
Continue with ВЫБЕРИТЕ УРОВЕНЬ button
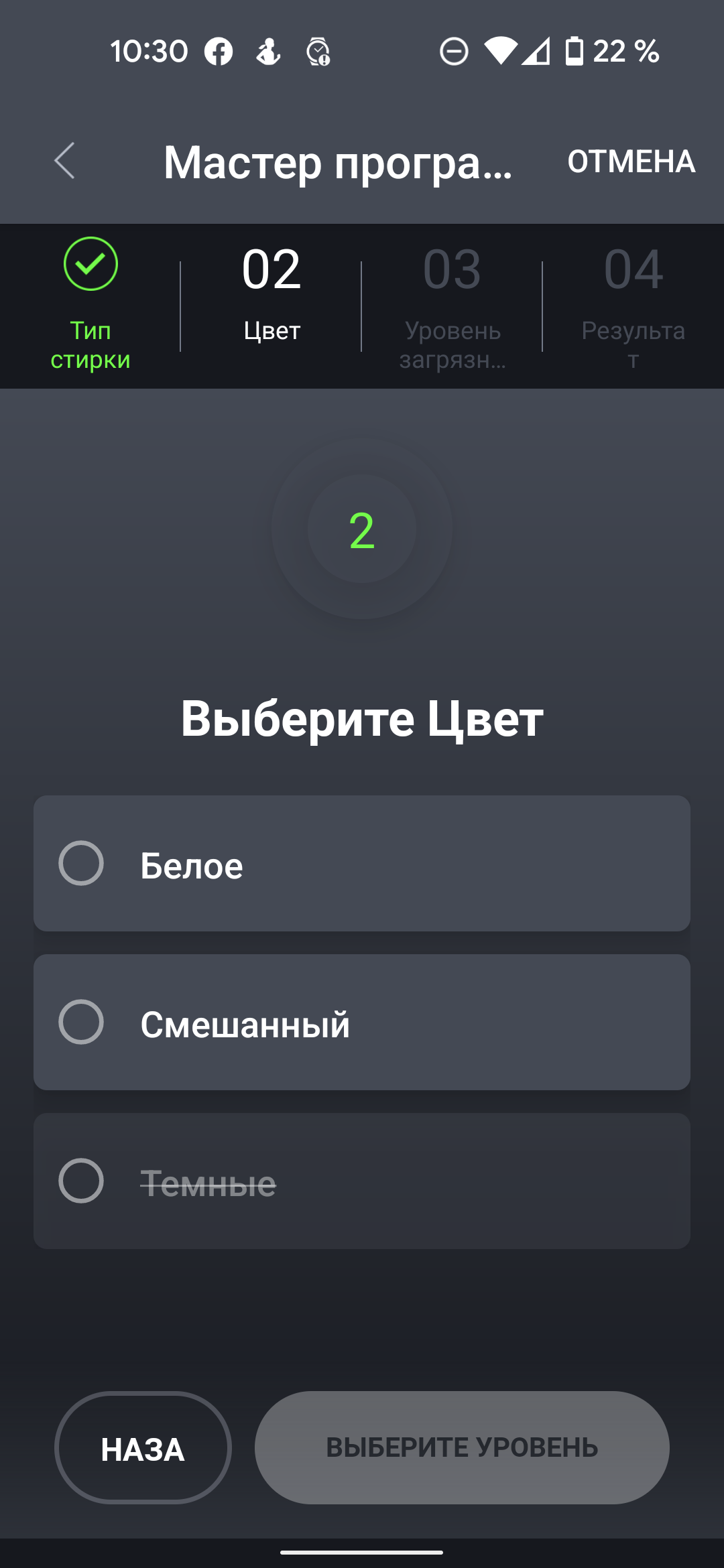(462, 1449)
